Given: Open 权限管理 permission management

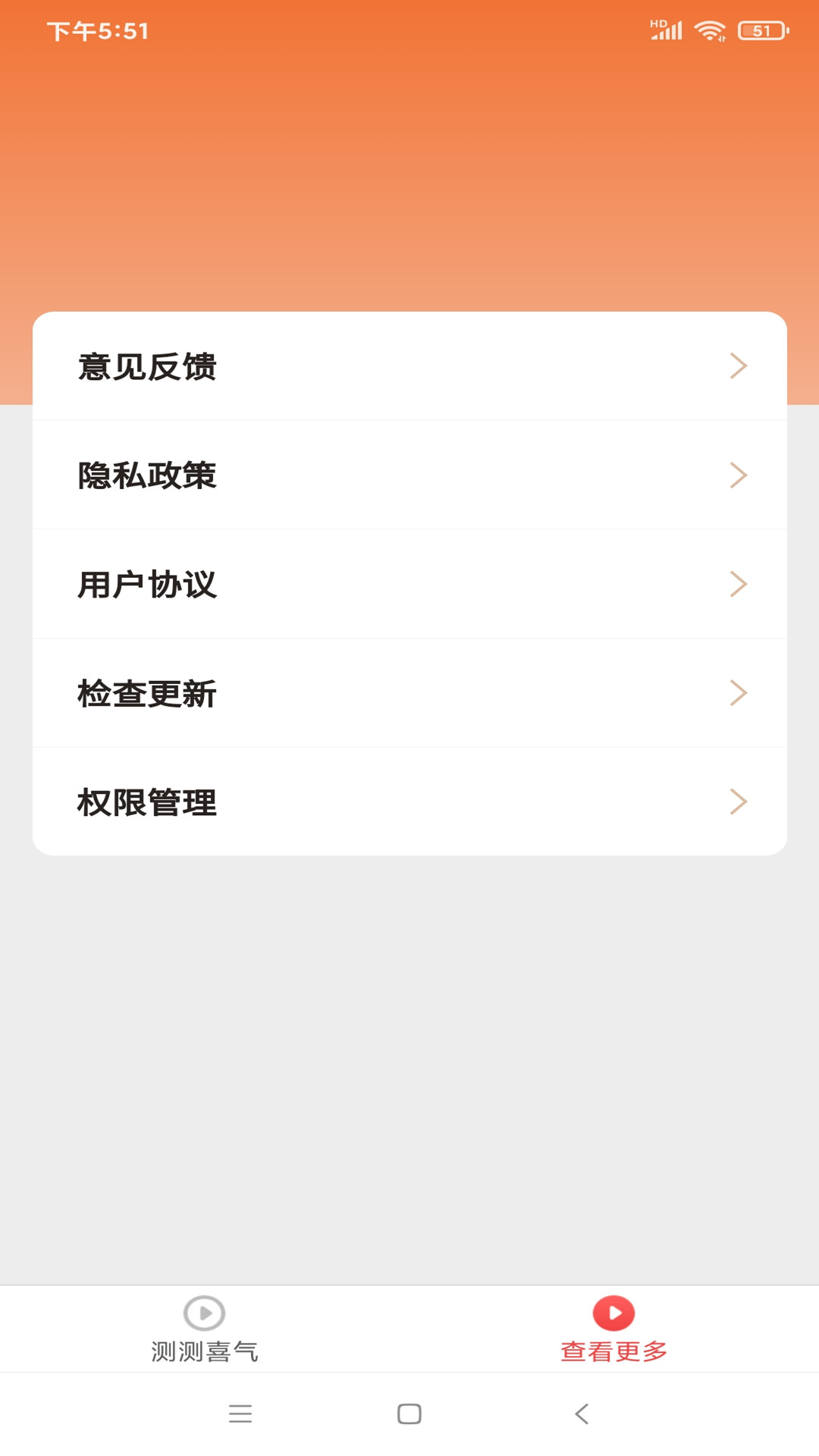Looking at the screenshot, I should coord(409,802).
